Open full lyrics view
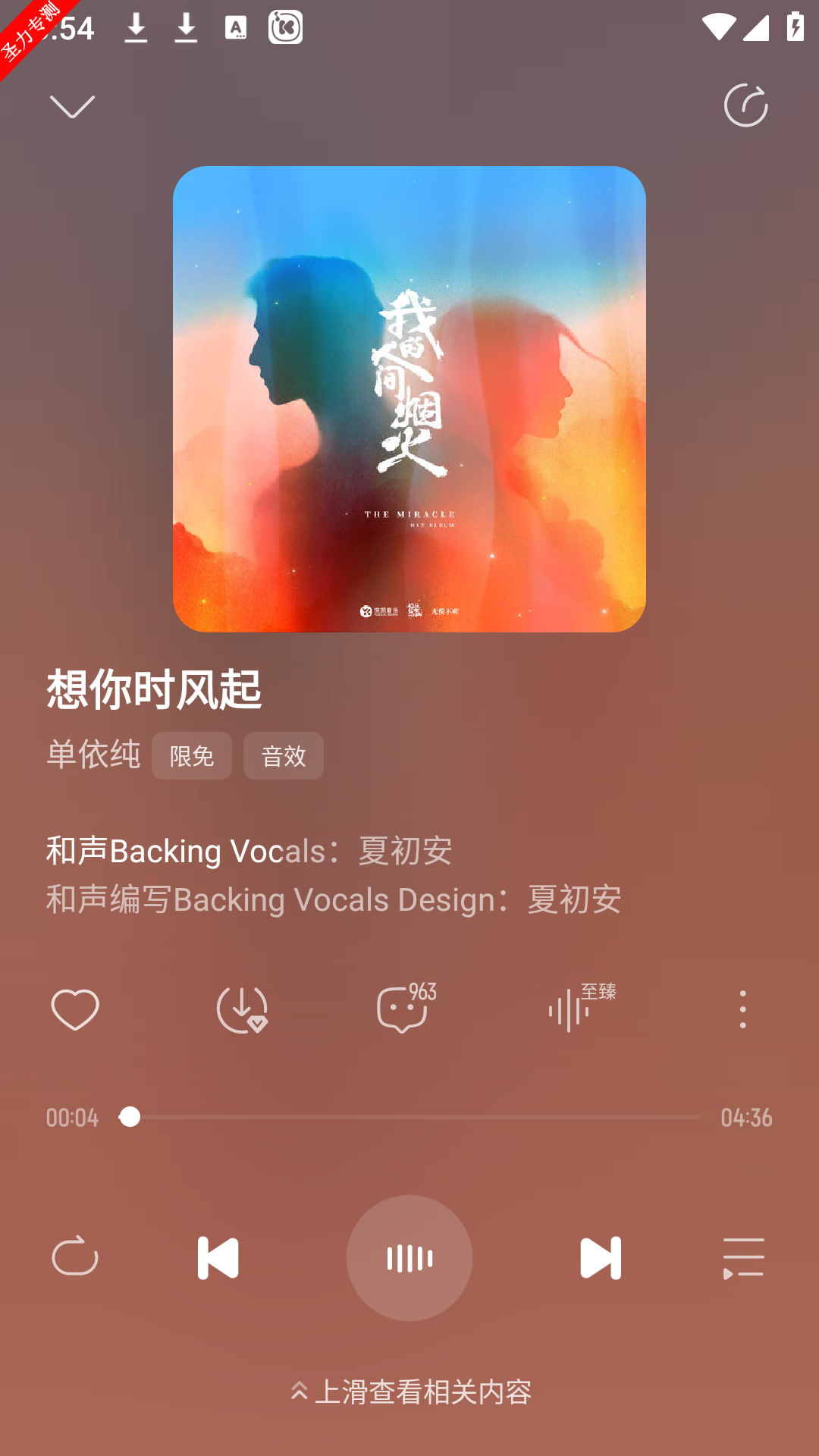The width and height of the screenshot is (819, 1456). pos(334,875)
